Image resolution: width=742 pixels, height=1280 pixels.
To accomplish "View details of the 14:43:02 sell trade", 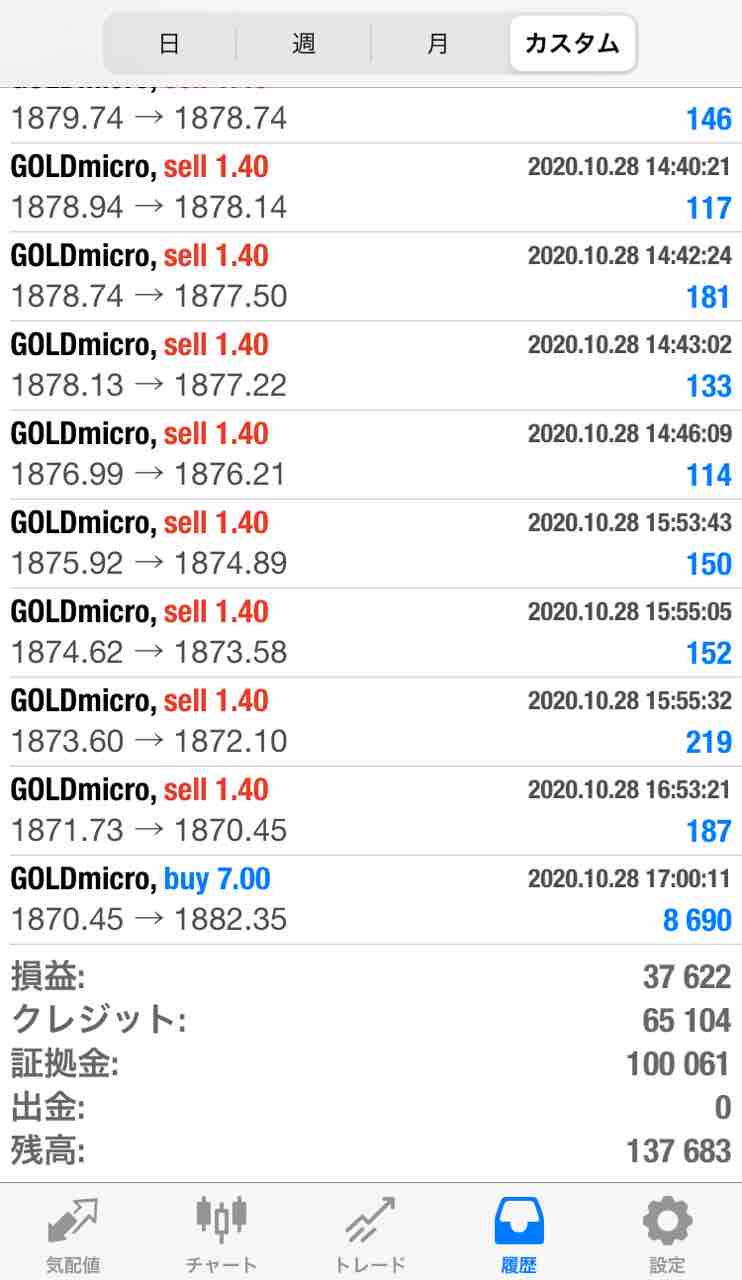I will 370,365.
